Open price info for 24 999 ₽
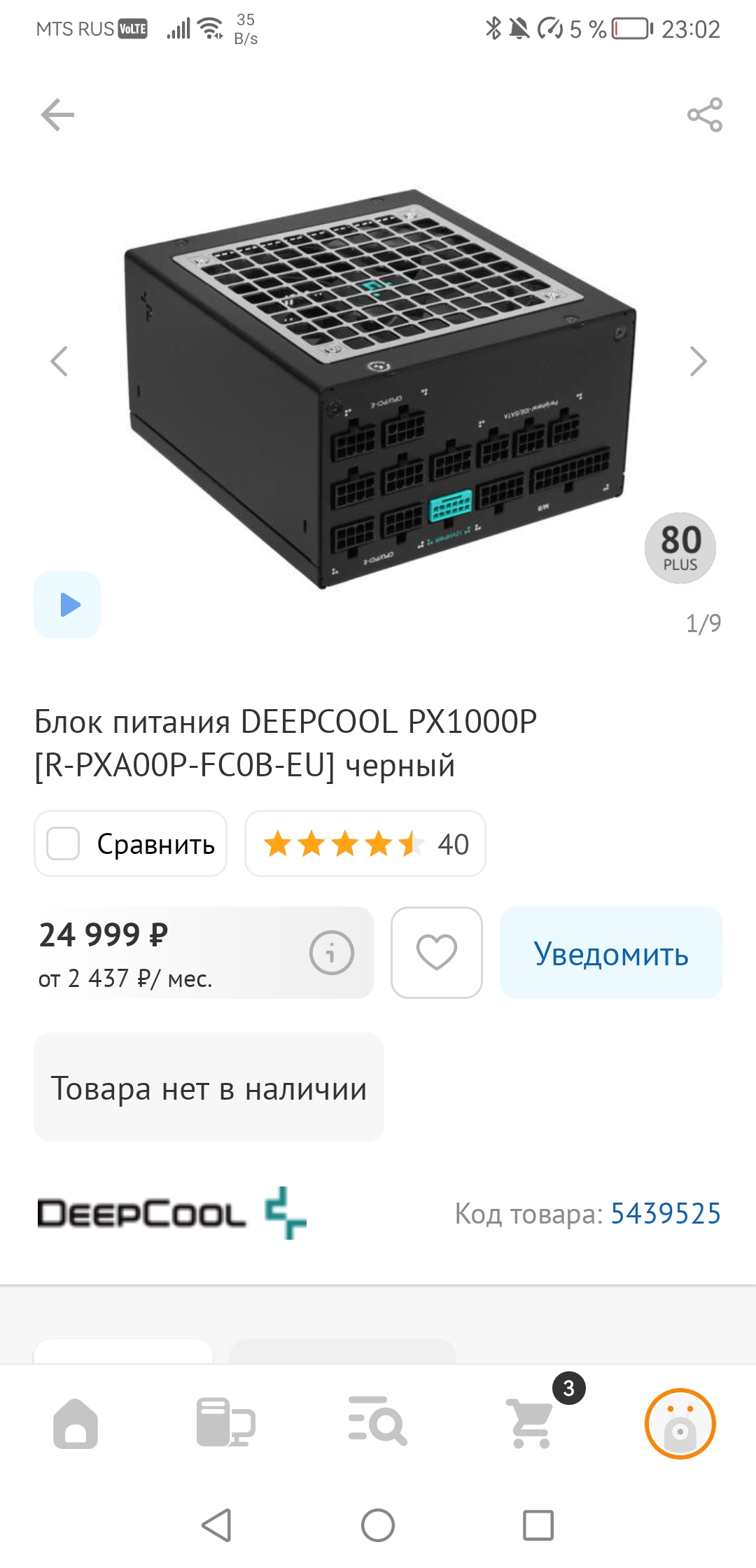The height and width of the screenshot is (1568, 756). point(331,953)
